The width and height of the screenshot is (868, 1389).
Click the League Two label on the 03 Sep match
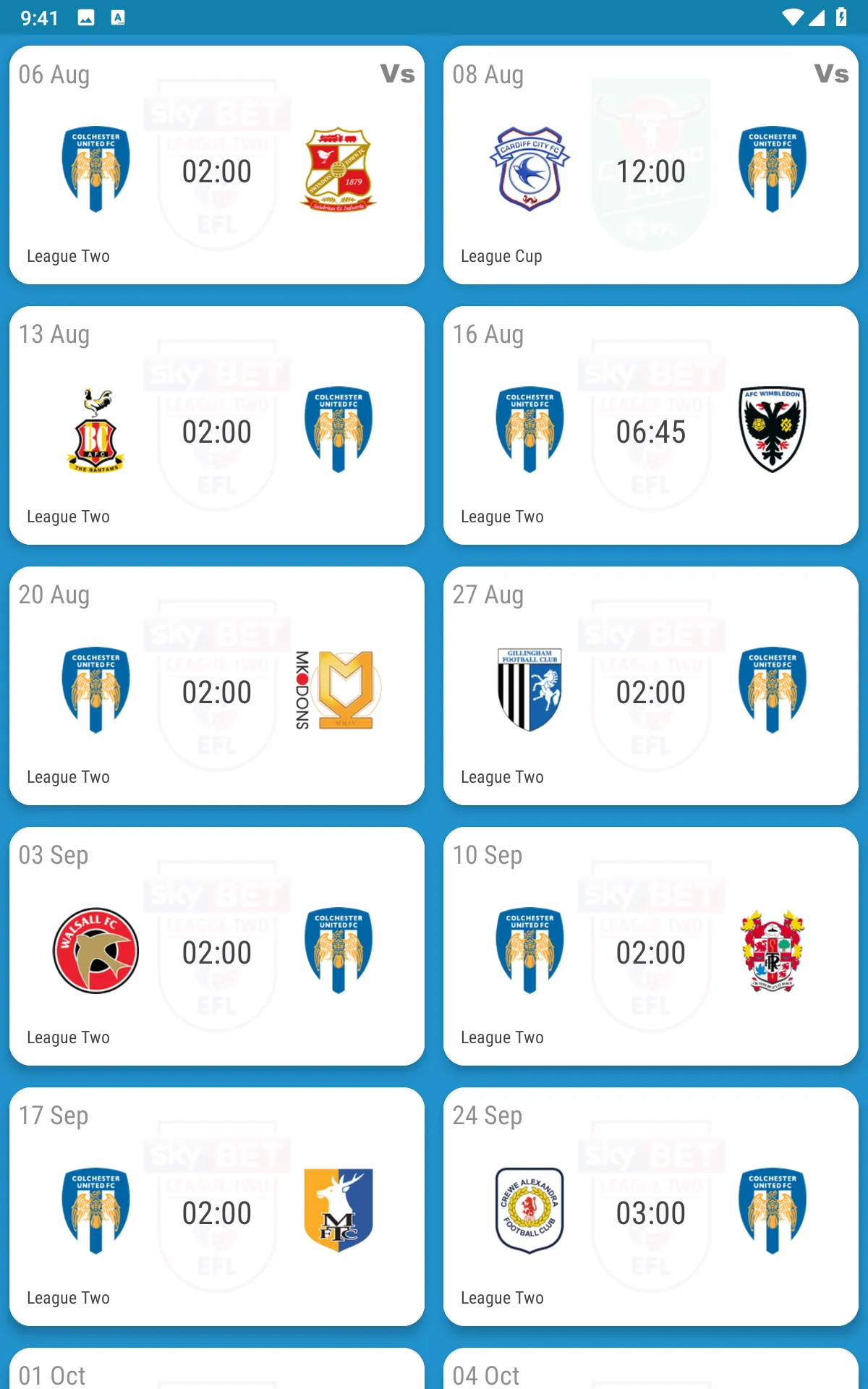point(68,1037)
